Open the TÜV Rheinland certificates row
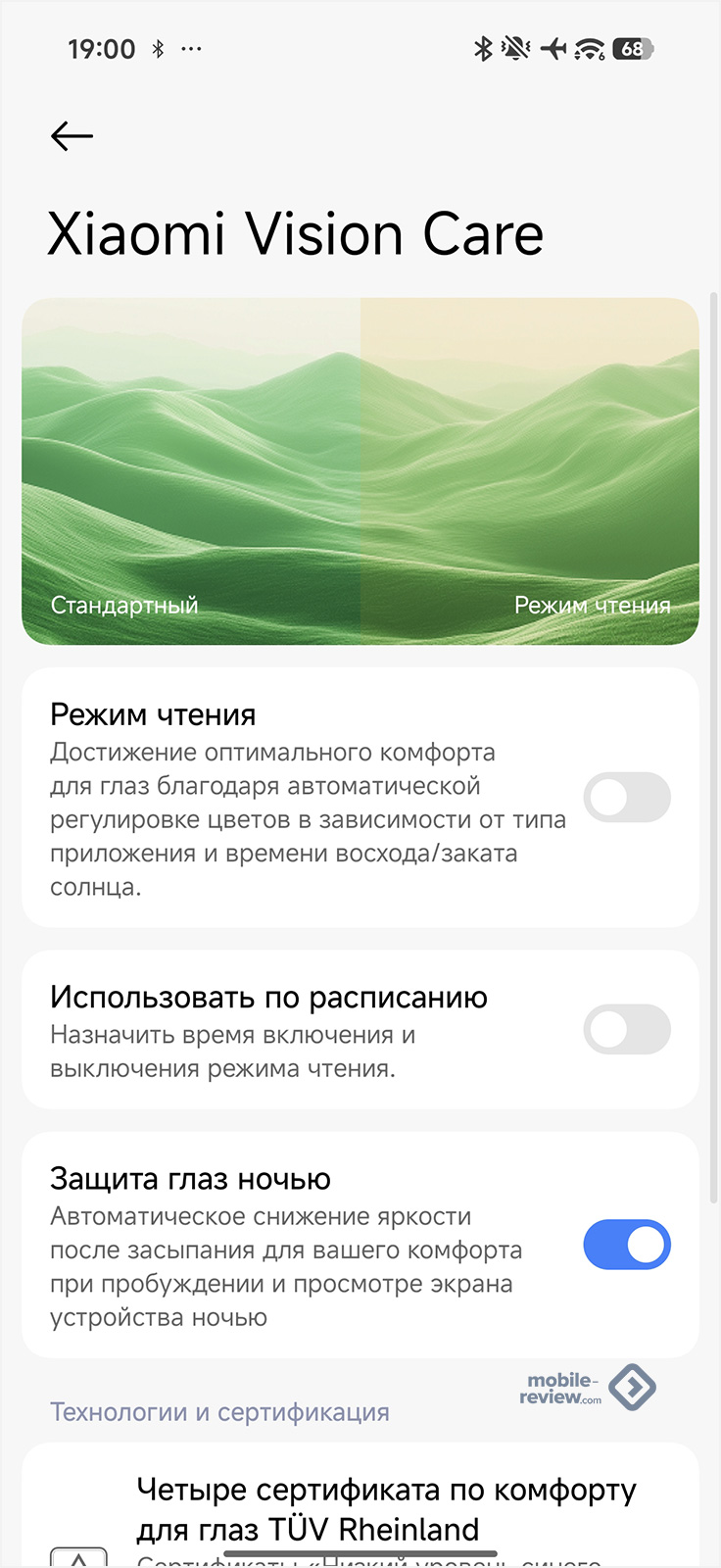 [x=360, y=1506]
